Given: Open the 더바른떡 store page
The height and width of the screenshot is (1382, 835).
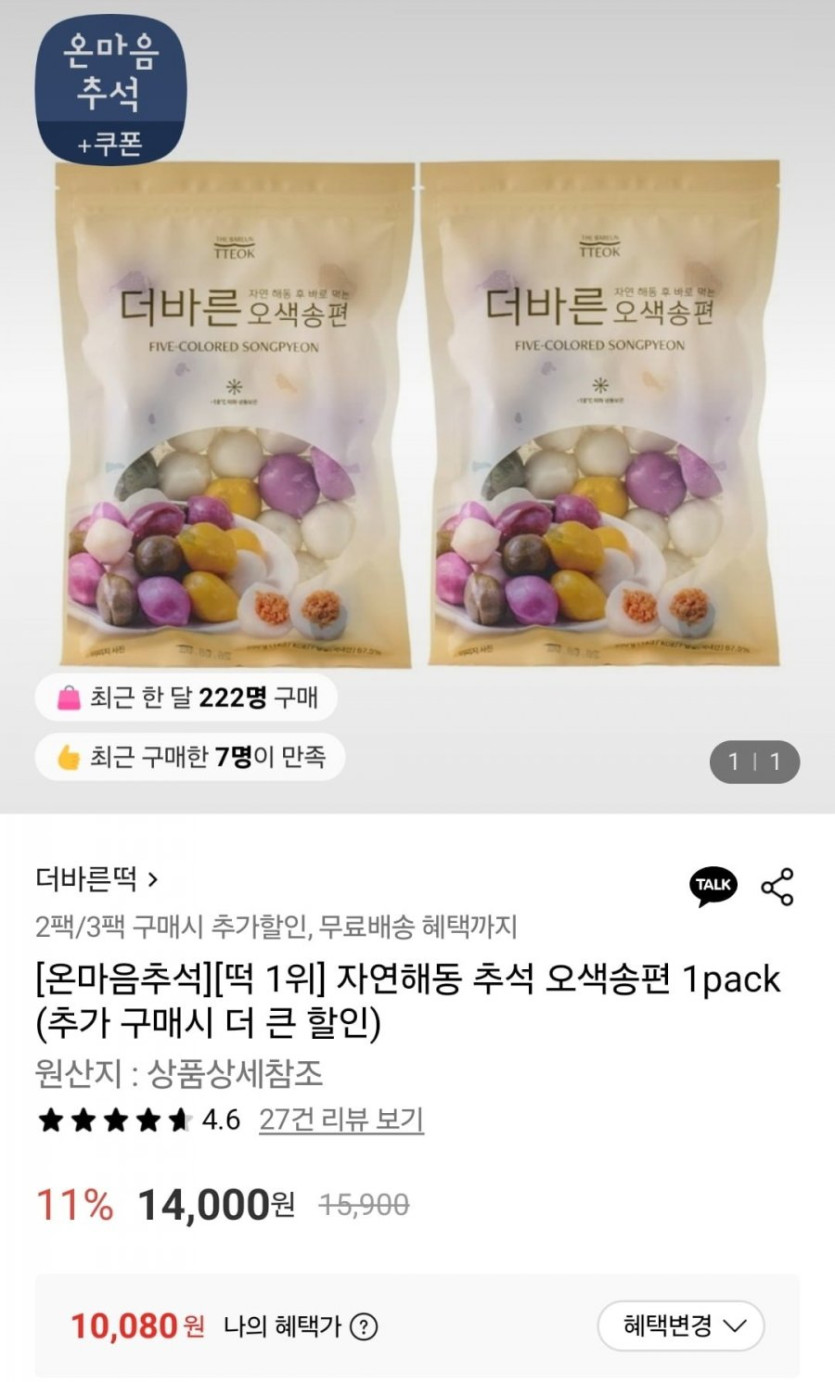Looking at the screenshot, I should click(x=96, y=879).
